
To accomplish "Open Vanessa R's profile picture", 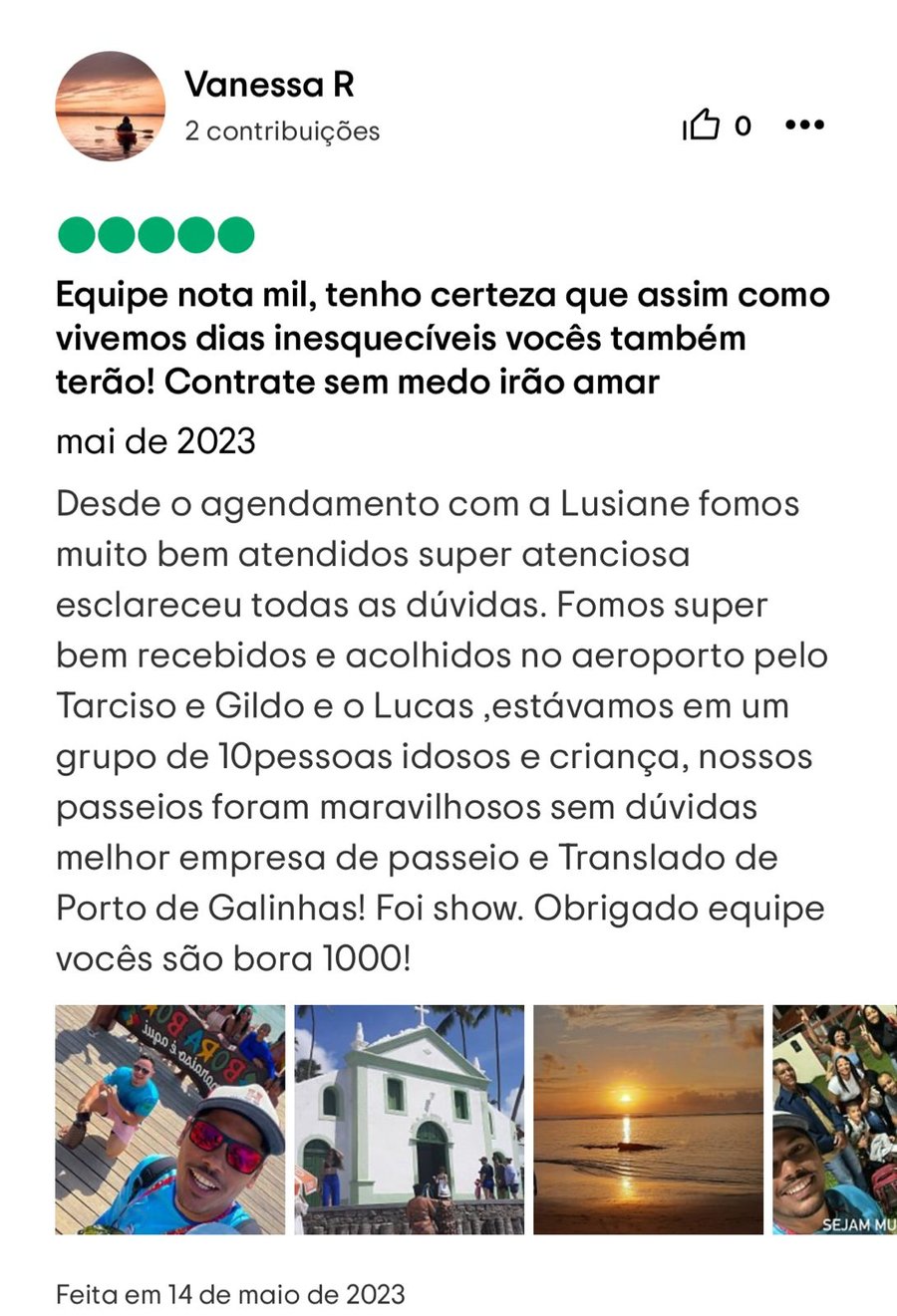I will tap(110, 107).
